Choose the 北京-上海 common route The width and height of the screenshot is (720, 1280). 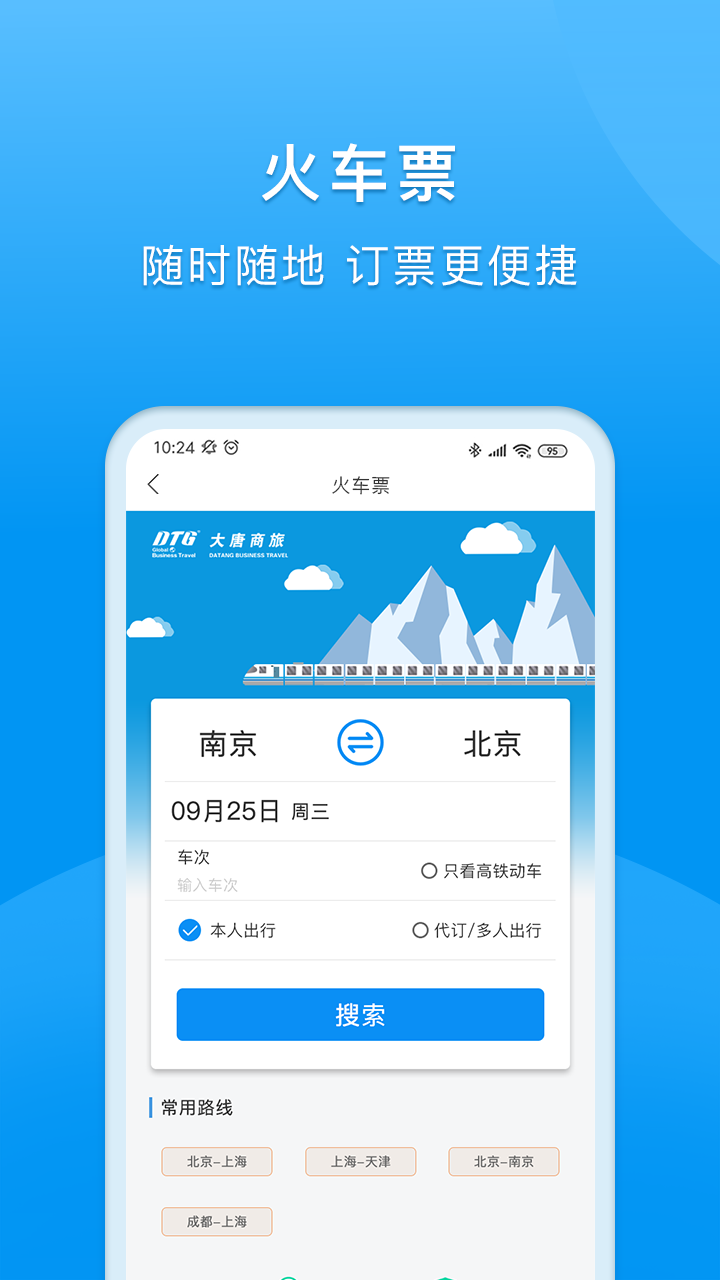(x=217, y=1161)
